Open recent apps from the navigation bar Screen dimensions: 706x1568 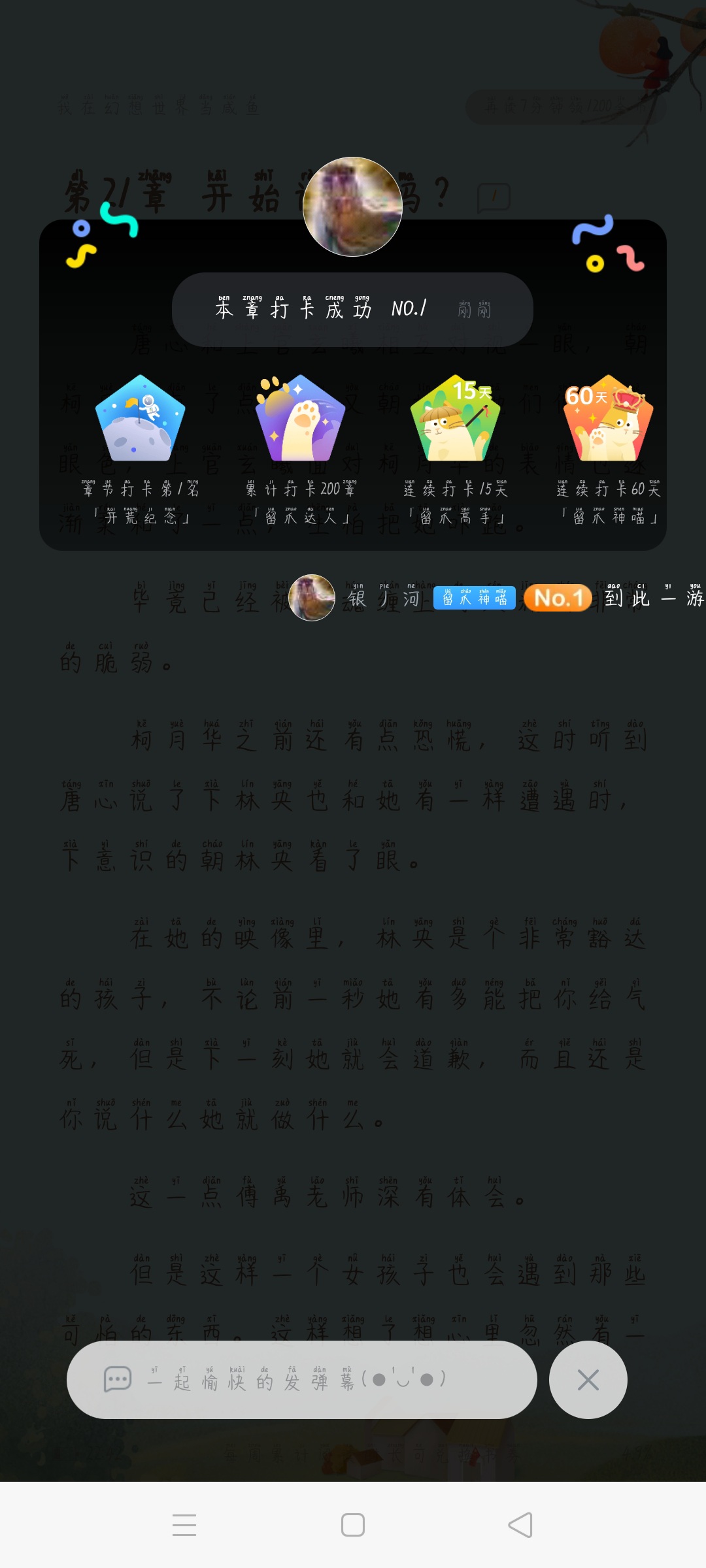tap(184, 1525)
